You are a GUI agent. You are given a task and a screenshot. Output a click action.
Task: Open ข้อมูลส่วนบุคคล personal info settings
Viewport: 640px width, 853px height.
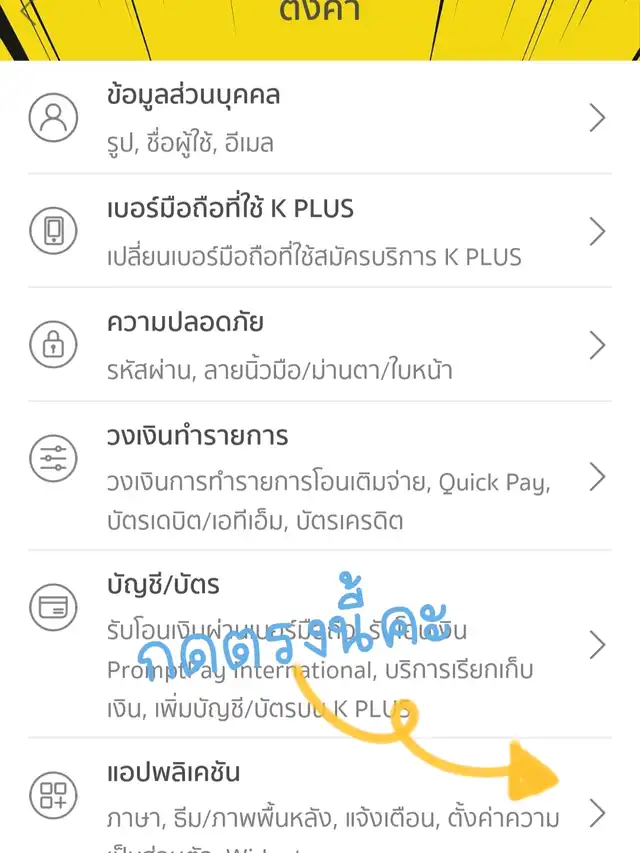318,118
